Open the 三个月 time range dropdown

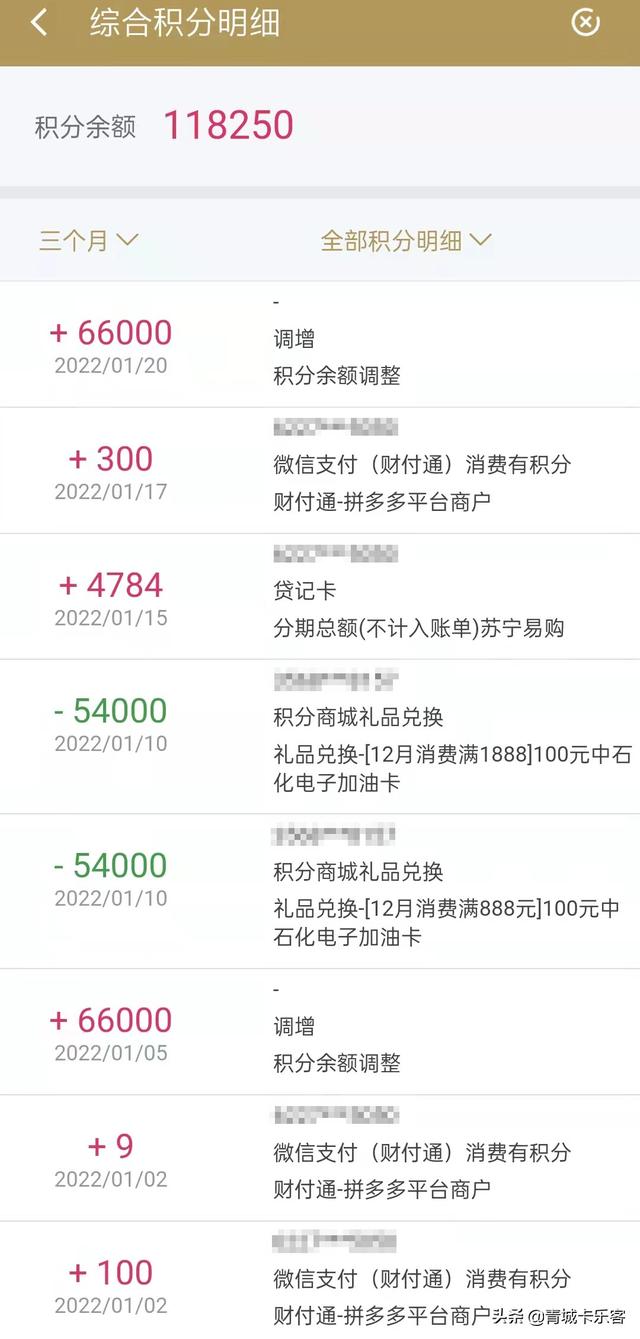pos(88,240)
